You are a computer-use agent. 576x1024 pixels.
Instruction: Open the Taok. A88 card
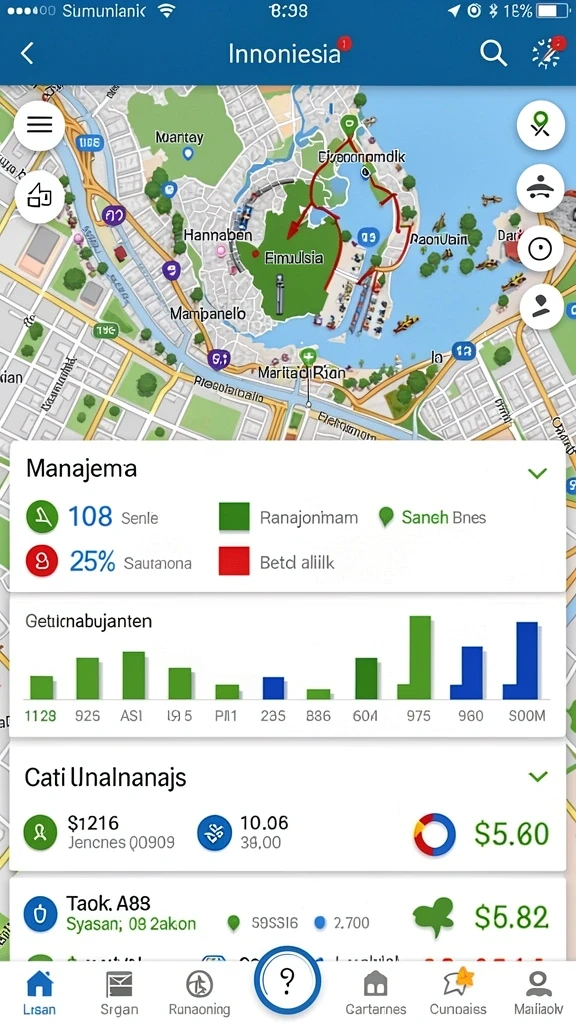[x=287, y=914]
